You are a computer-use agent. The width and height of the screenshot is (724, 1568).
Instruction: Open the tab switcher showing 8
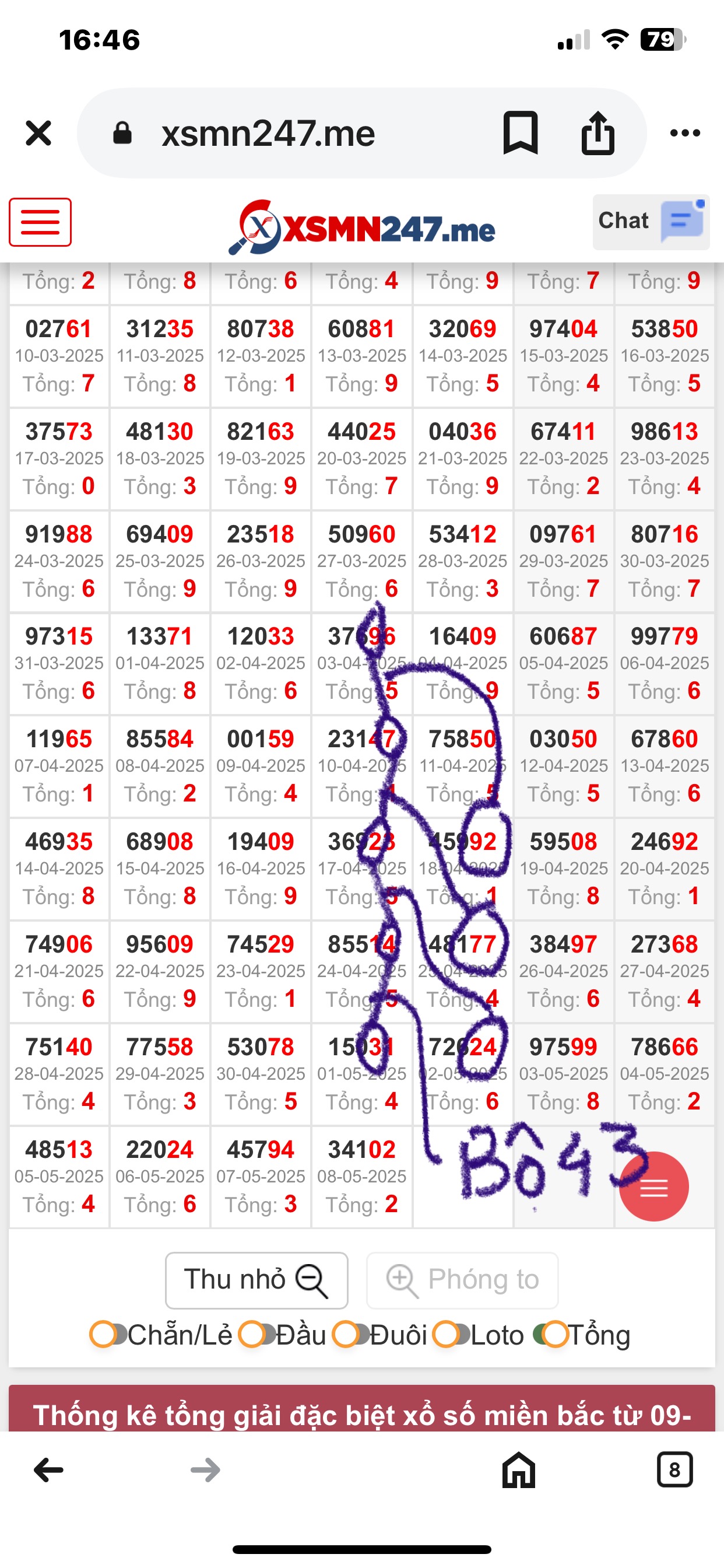tap(674, 1470)
